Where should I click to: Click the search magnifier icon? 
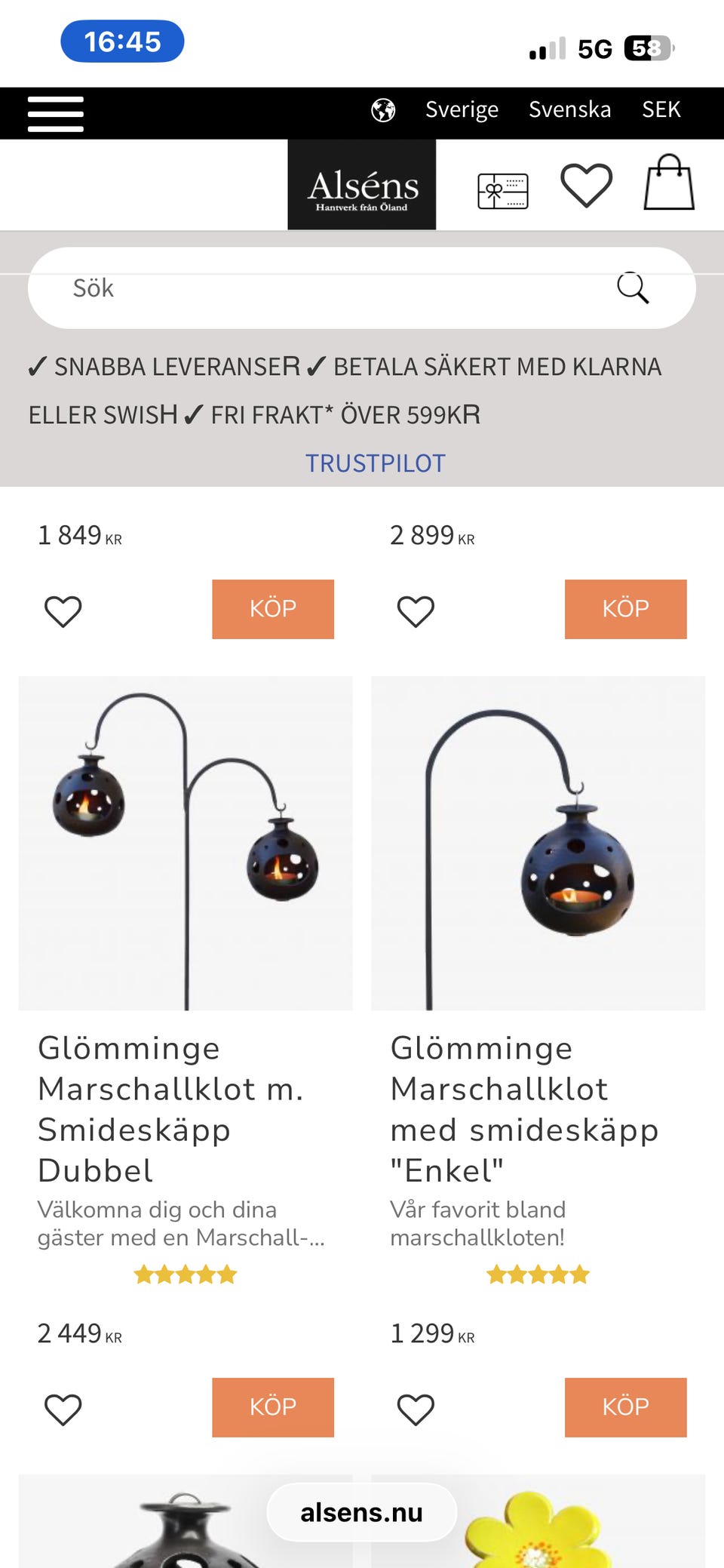[633, 287]
